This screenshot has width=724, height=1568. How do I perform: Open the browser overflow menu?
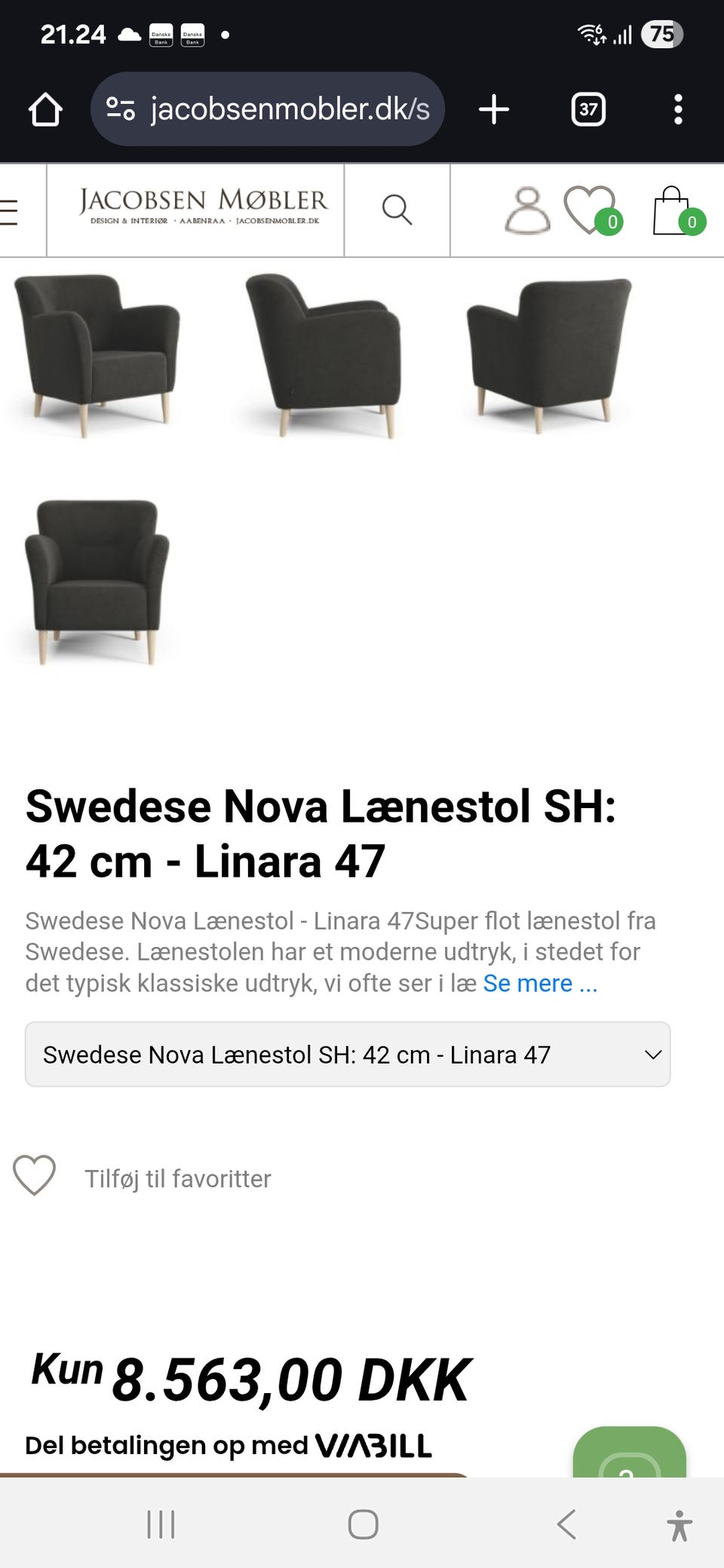coord(679,109)
